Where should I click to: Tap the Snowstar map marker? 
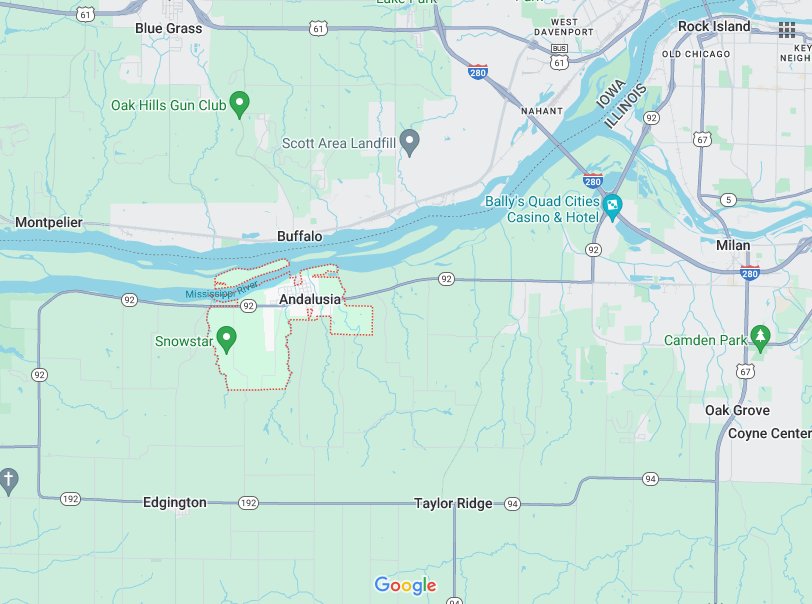click(x=227, y=338)
